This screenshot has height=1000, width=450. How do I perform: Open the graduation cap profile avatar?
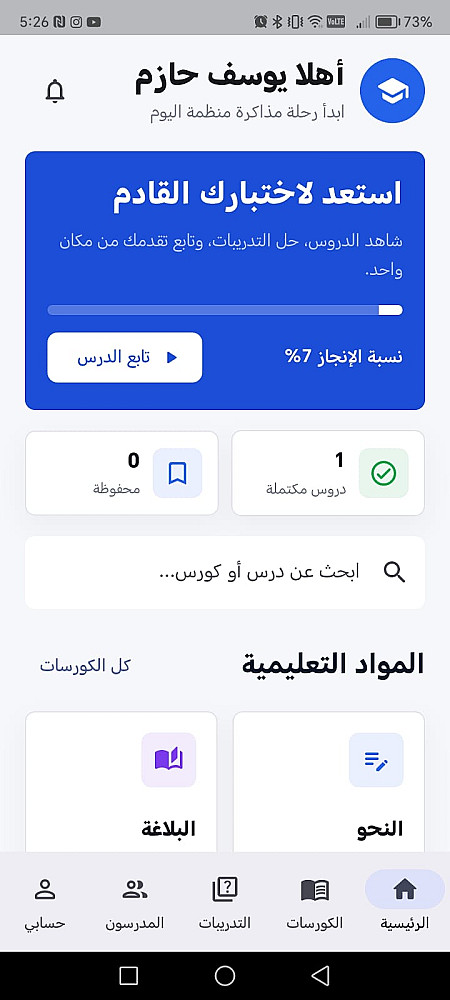click(392, 91)
